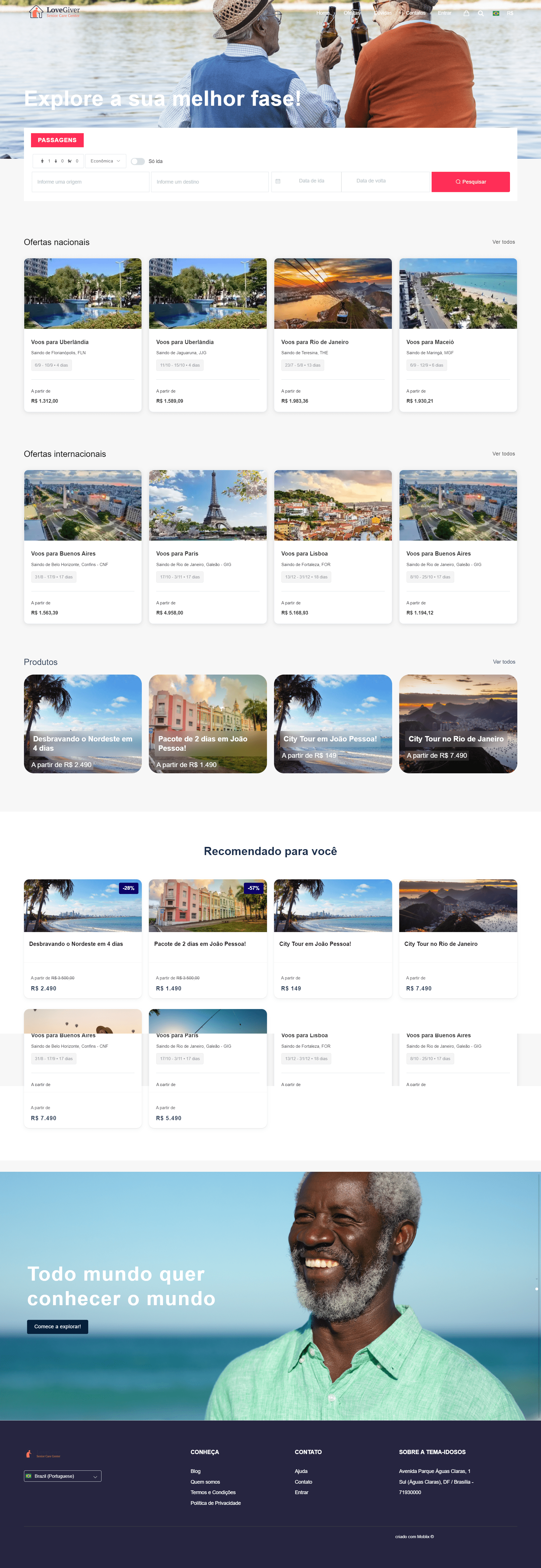Open the Data de ida date picker

click(x=311, y=181)
